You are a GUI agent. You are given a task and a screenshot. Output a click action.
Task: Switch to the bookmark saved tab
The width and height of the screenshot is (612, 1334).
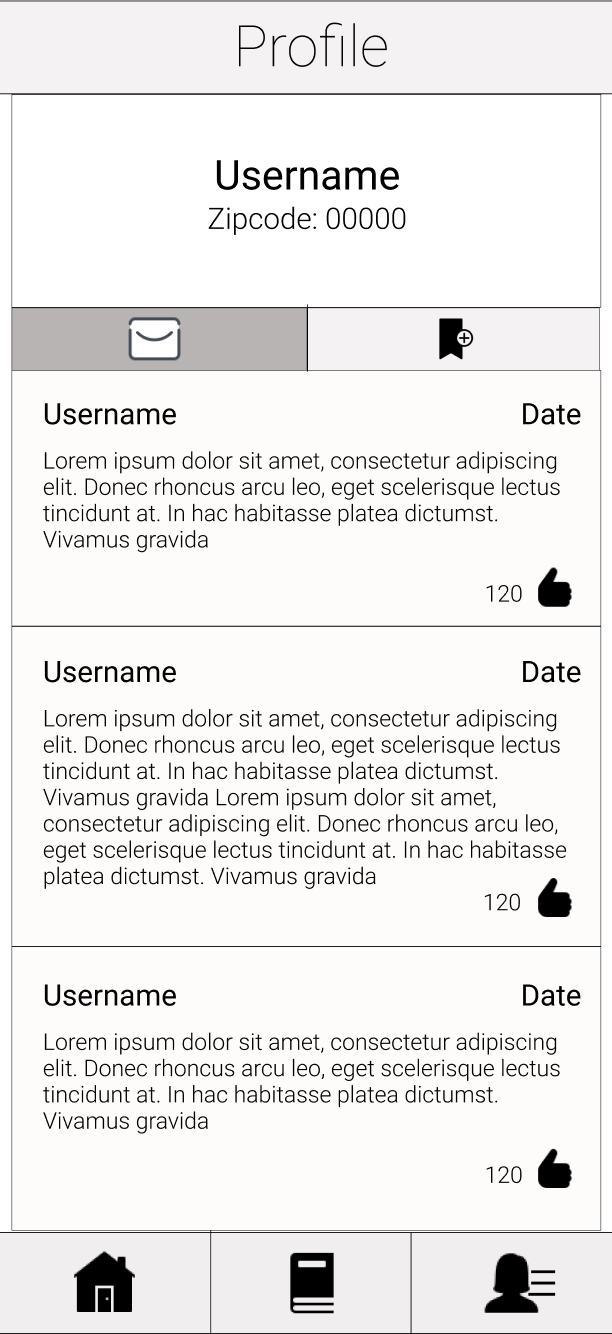tap(455, 339)
